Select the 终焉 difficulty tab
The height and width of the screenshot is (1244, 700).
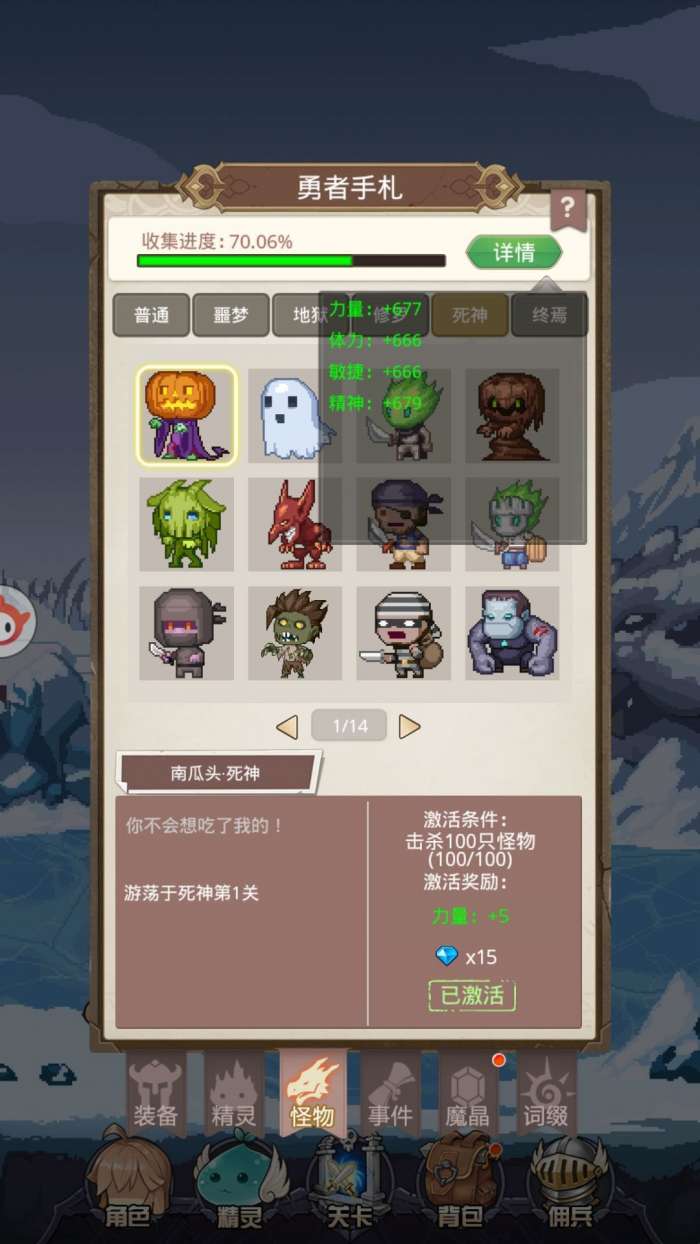coord(549,315)
